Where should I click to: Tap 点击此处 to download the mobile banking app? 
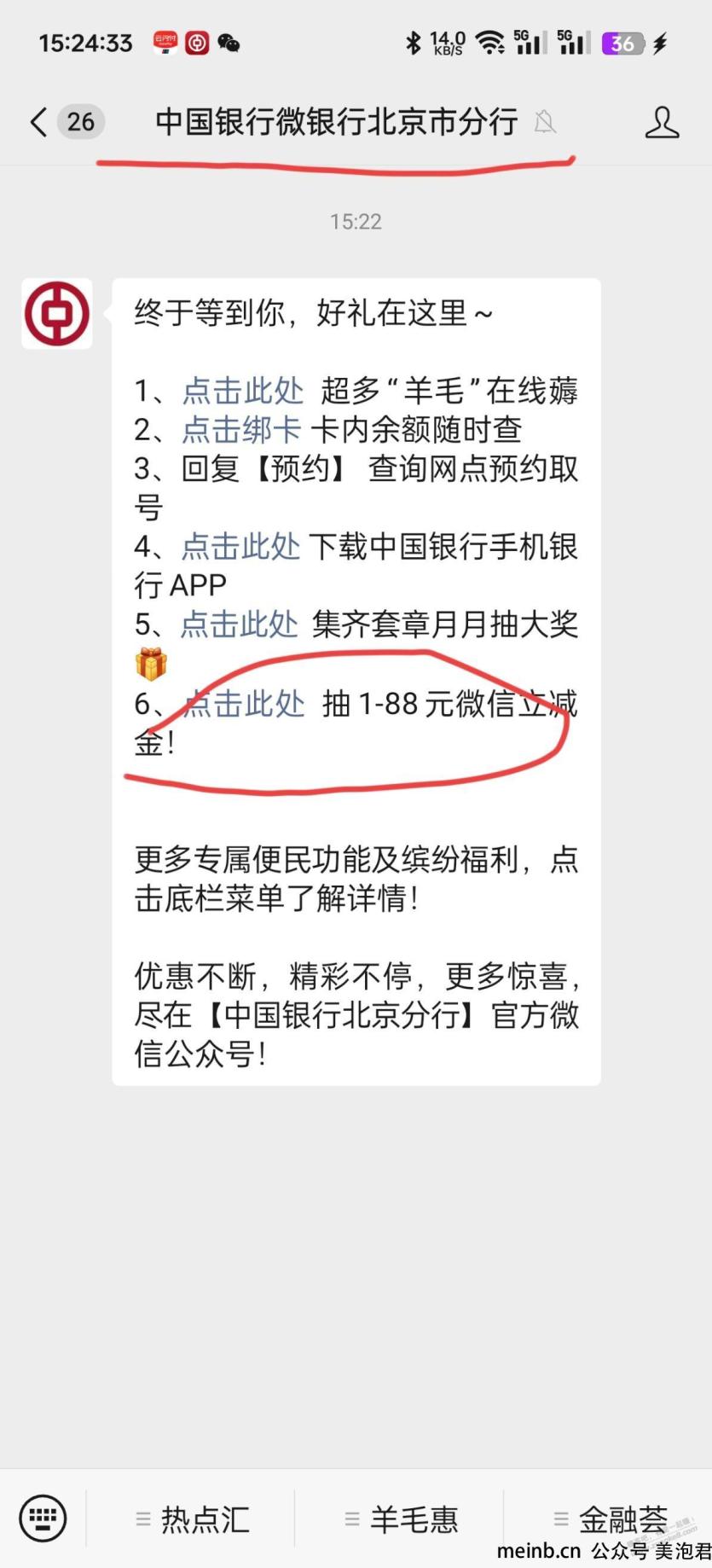(x=240, y=546)
